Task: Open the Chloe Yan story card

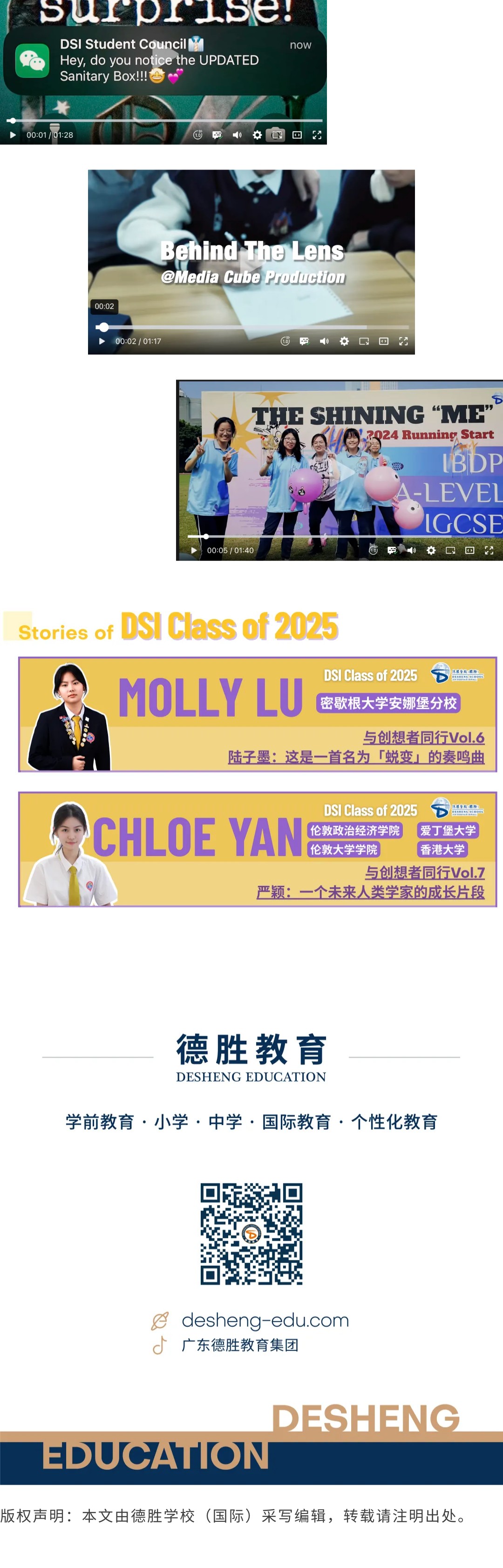Action: point(257,849)
